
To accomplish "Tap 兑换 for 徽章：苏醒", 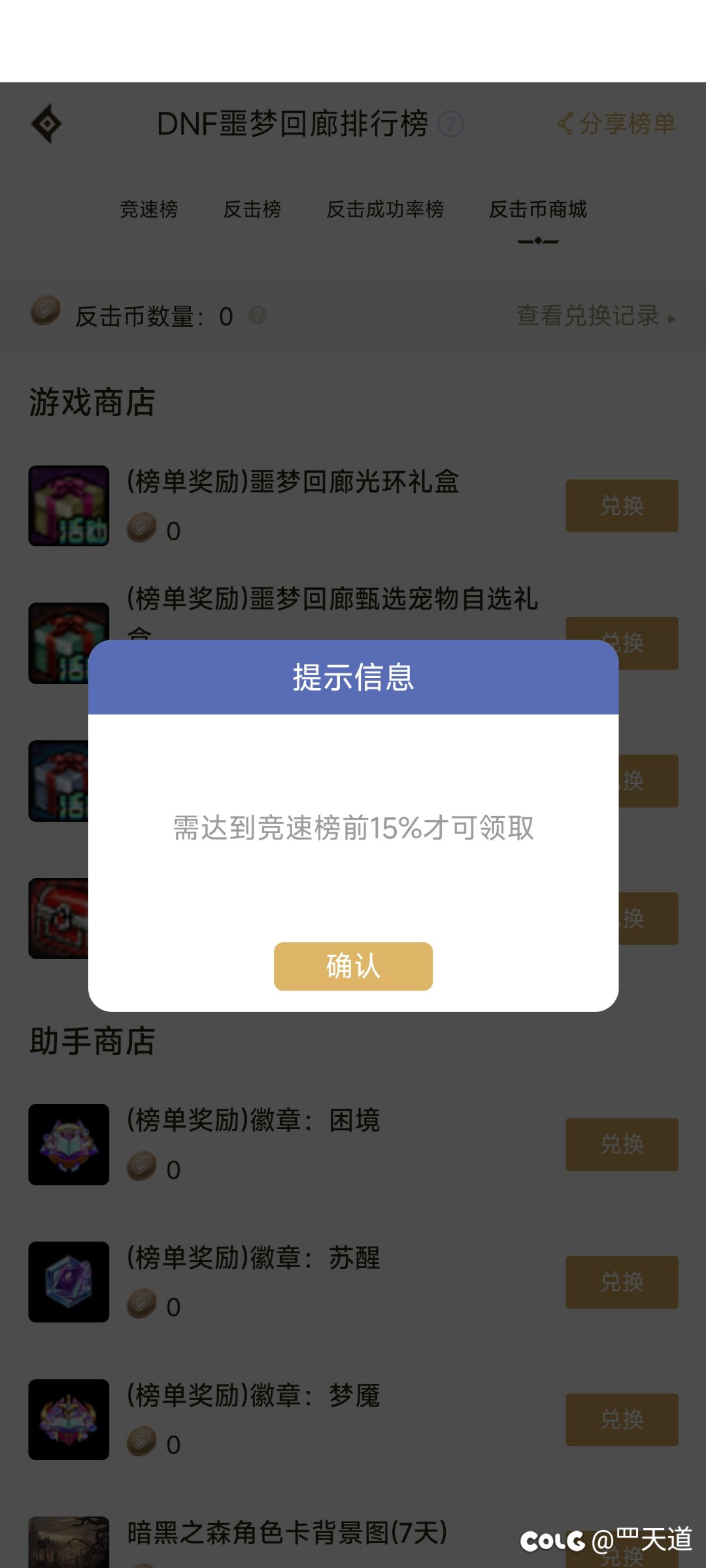I will pos(622,1282).
